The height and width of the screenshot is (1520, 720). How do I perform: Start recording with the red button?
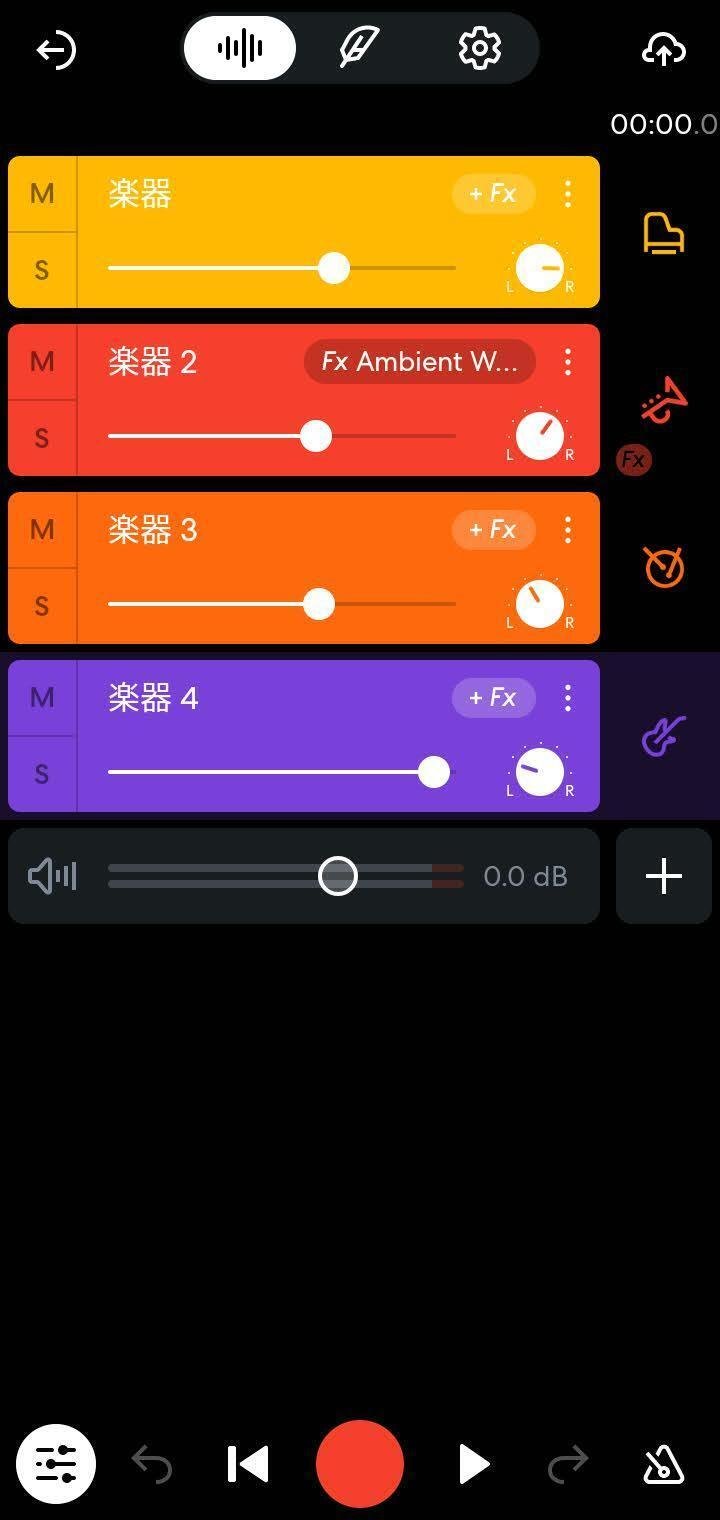click(x=359, y=1463)
